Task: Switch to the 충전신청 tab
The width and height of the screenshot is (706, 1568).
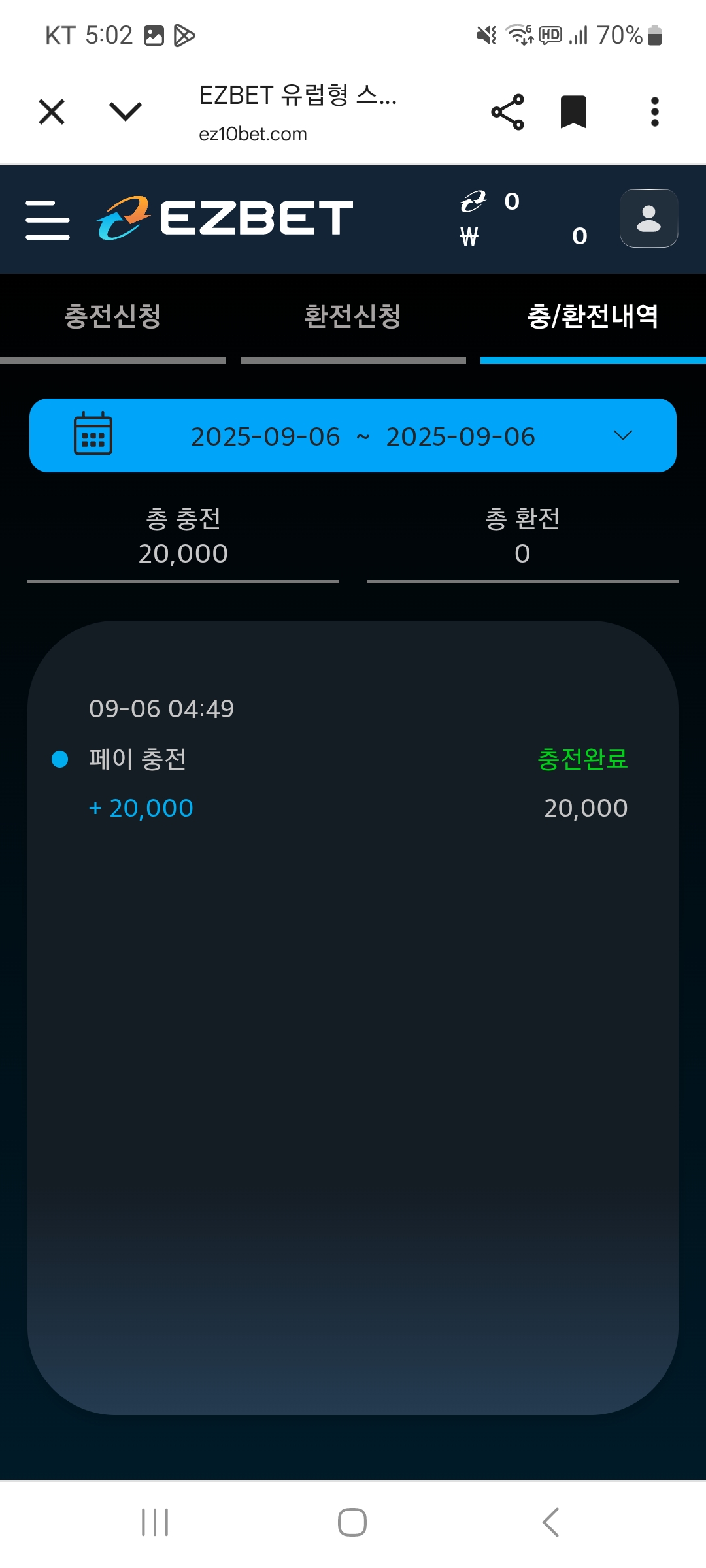Action: click(112, 317)
